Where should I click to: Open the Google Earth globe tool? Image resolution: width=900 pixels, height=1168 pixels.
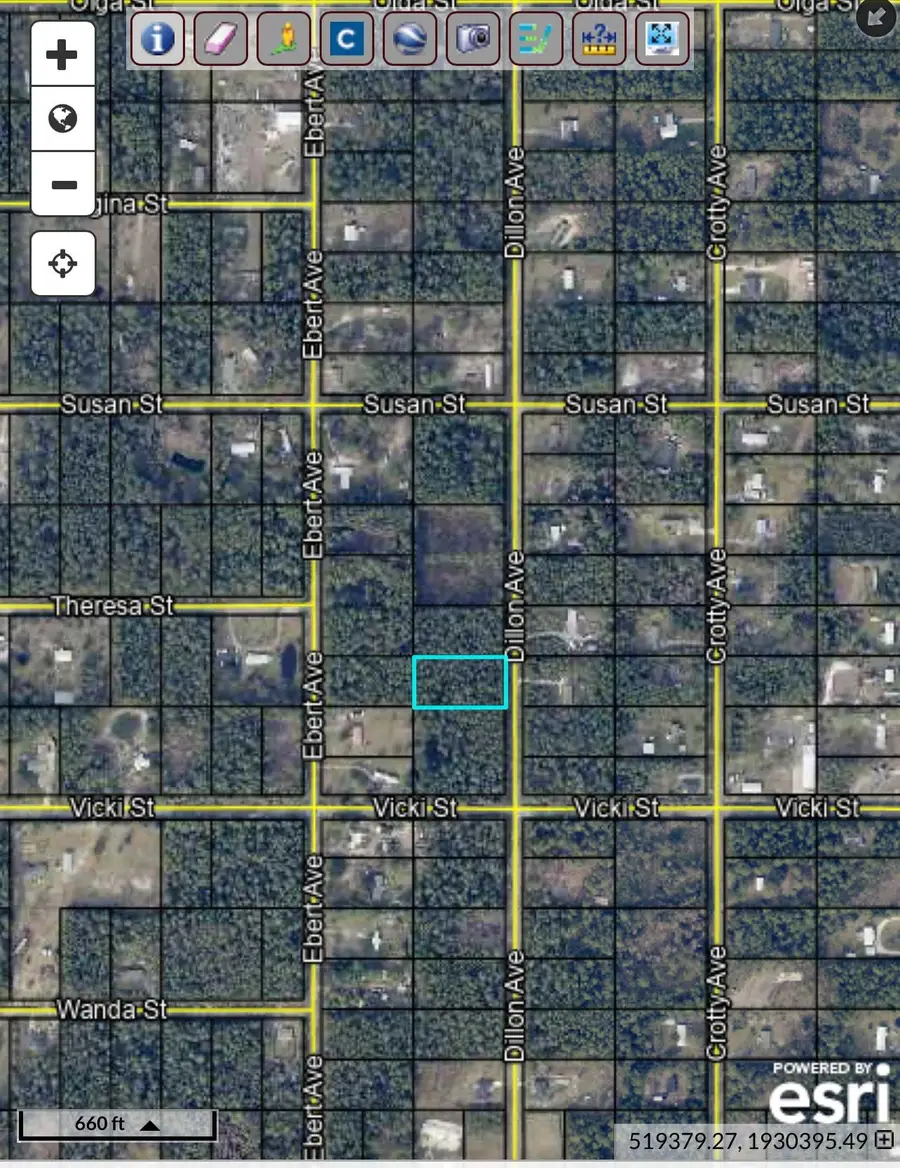410,39
